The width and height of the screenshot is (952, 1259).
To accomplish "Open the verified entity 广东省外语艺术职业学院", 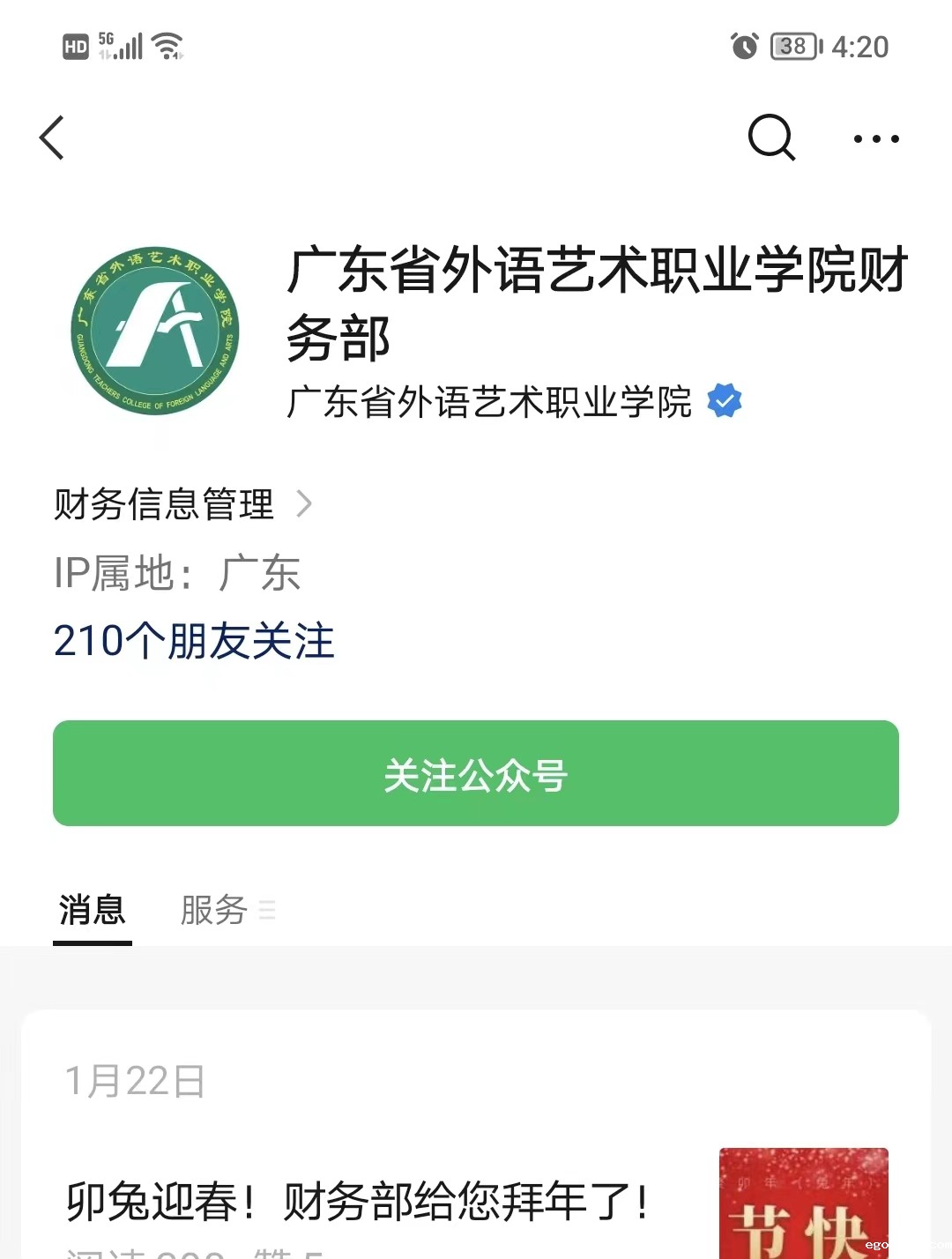I will click(490, 402).
